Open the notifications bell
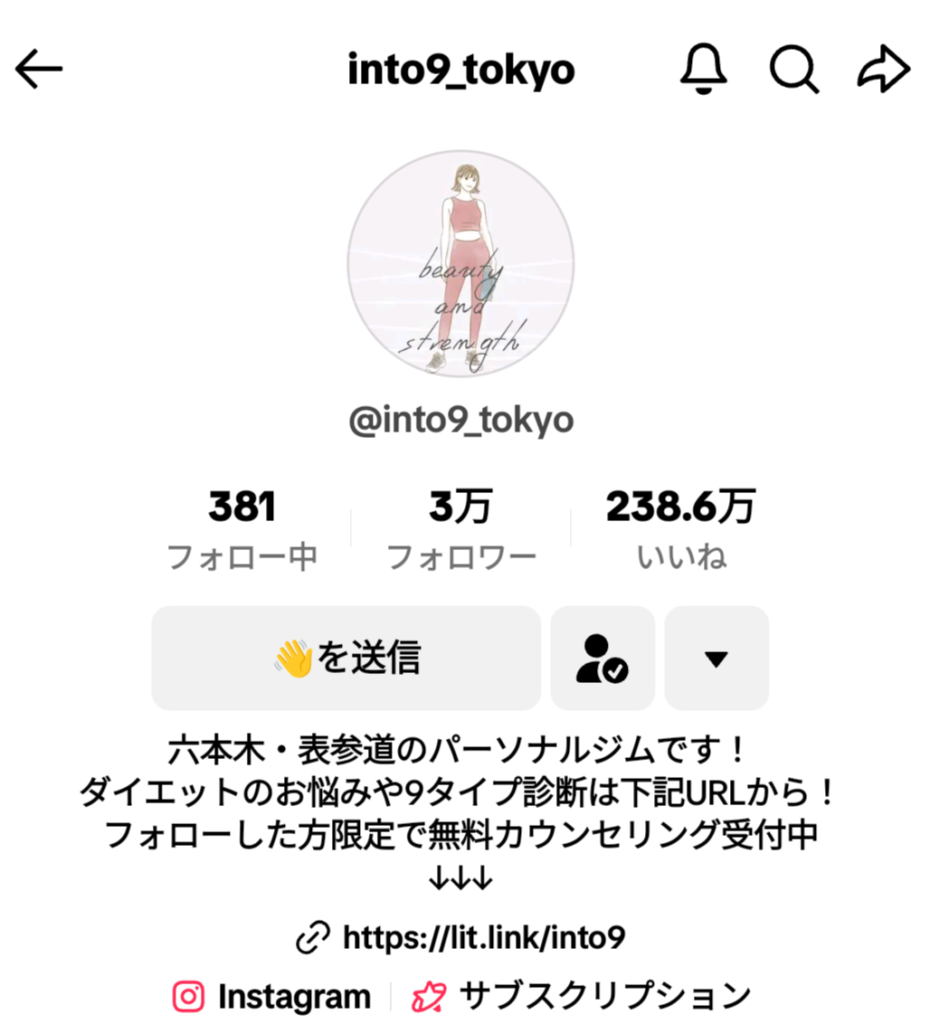Image resolution: width=930 pixels, height=1024 pixels. (706, 70)
